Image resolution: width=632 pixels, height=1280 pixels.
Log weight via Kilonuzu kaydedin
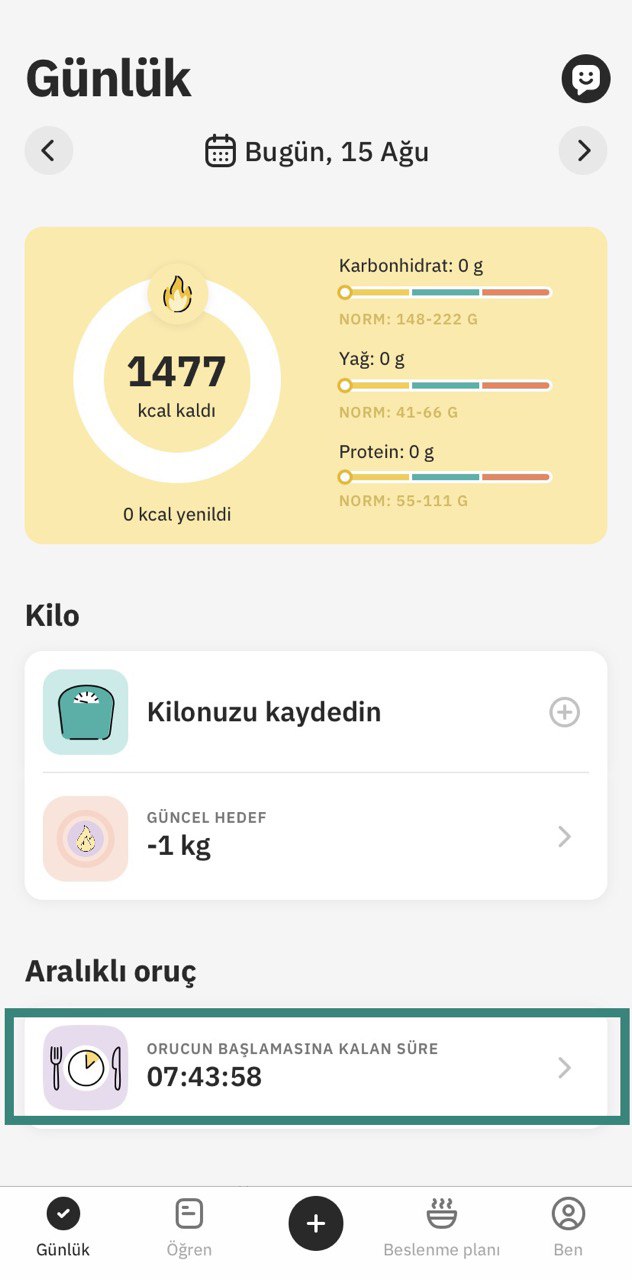[315, 712]
